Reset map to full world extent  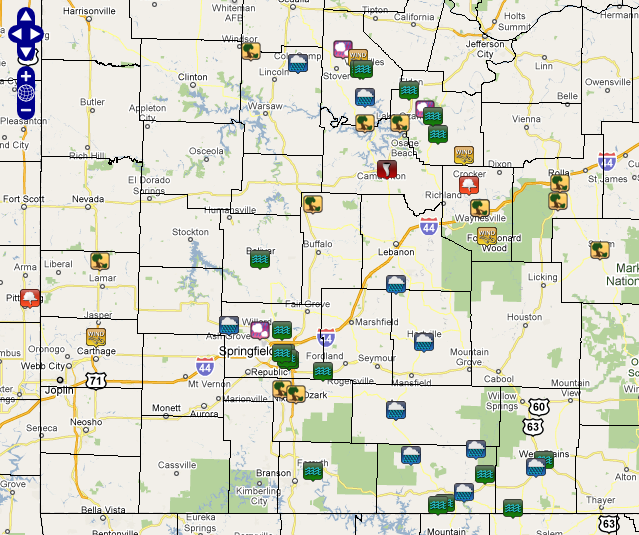tap(26, 93)
